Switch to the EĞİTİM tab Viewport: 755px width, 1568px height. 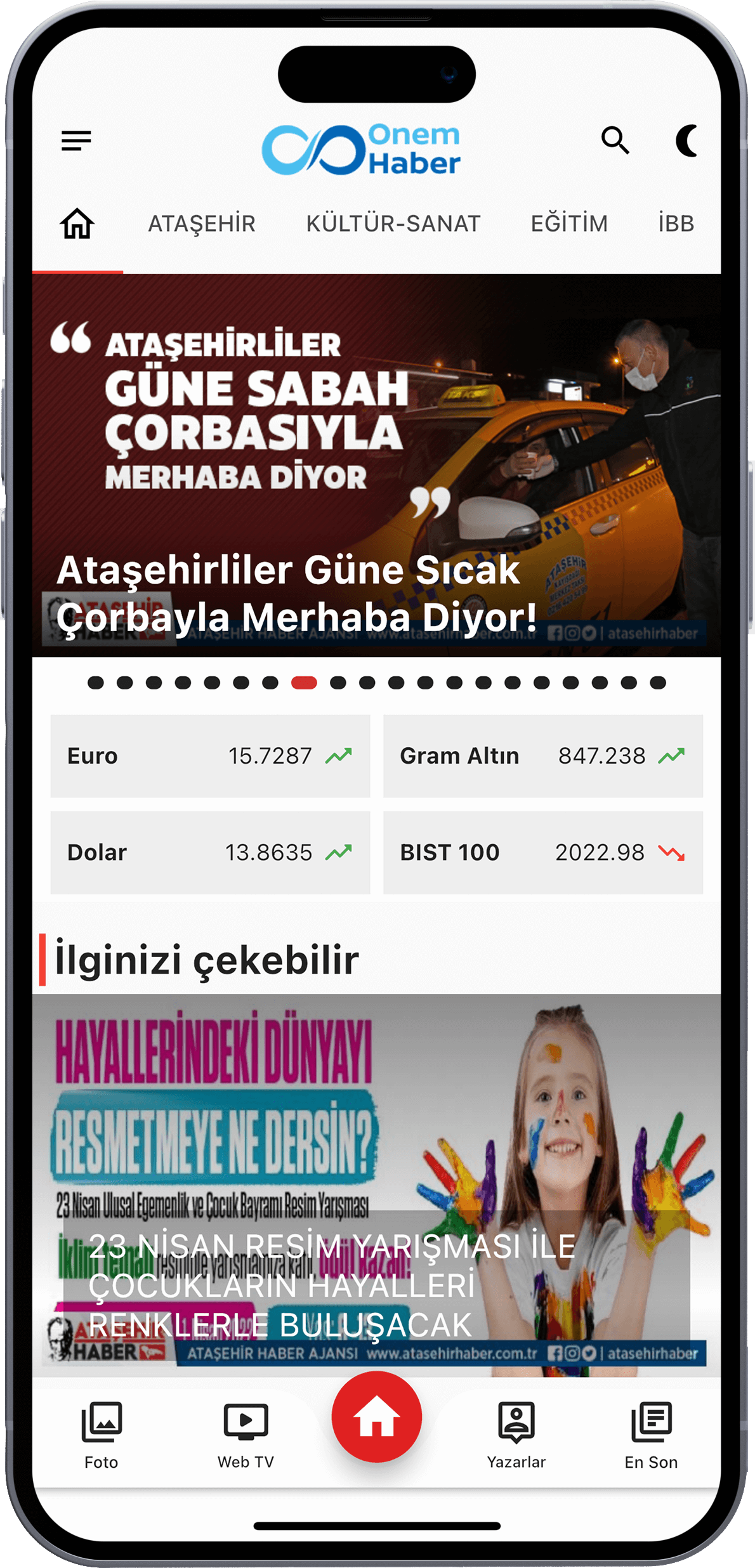pyautogui.click(x=569, y=224)
